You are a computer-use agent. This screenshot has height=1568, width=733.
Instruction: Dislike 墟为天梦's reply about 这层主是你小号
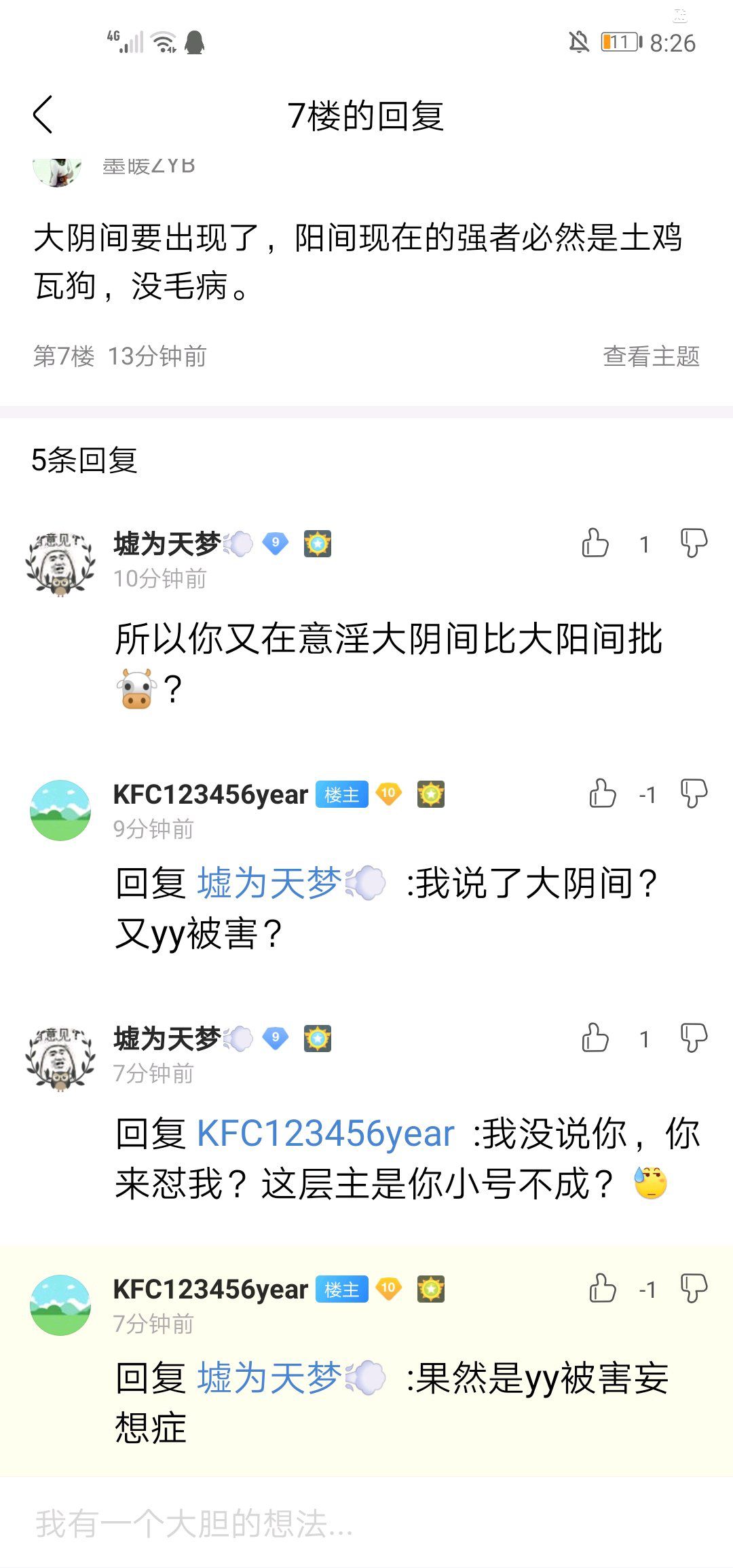694,1038
